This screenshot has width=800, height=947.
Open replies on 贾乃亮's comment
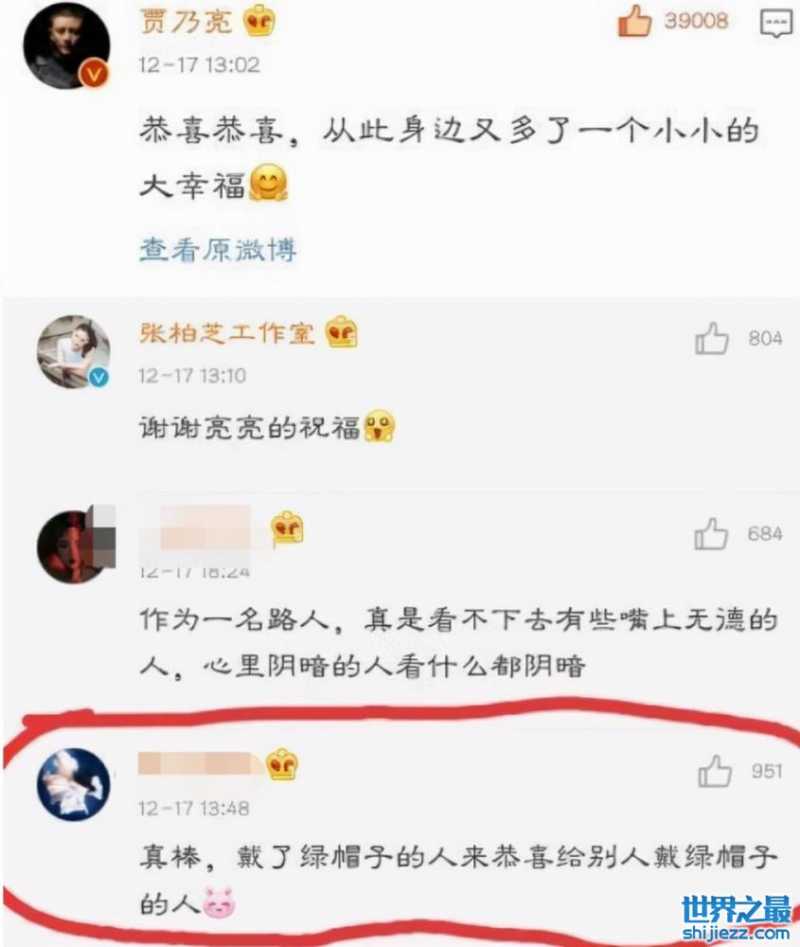point(776,22)
